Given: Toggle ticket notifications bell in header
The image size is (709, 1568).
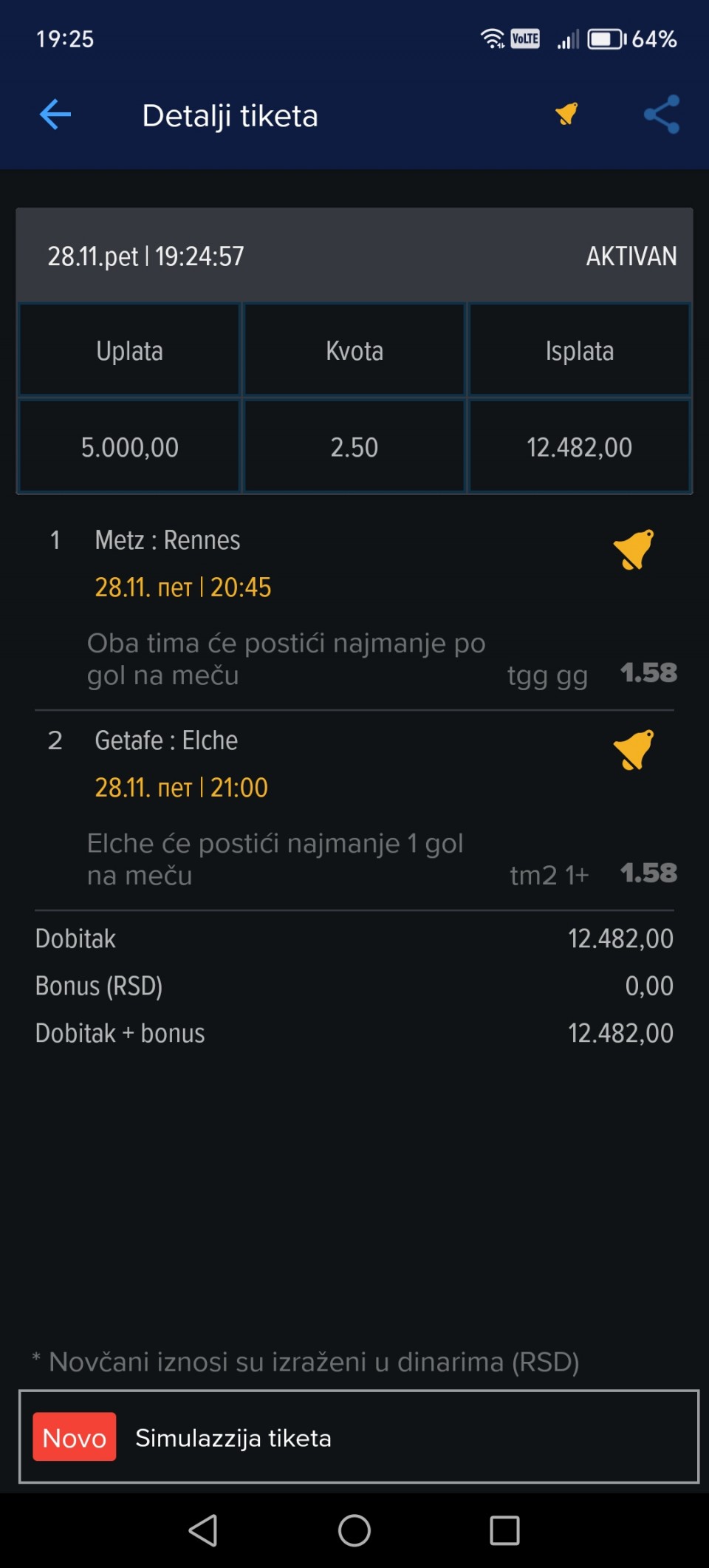Looking at the screenshot, I should point(566,115).
